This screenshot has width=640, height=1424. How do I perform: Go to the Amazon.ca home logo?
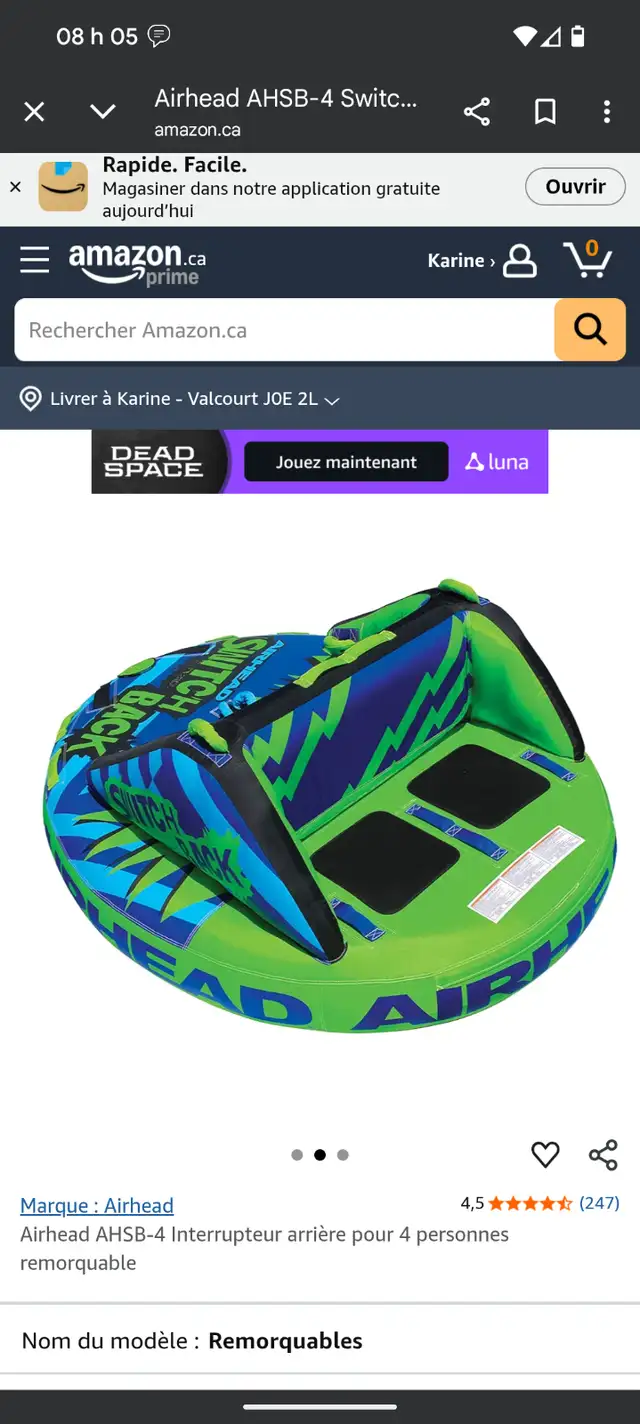click(x=137, y=263)
